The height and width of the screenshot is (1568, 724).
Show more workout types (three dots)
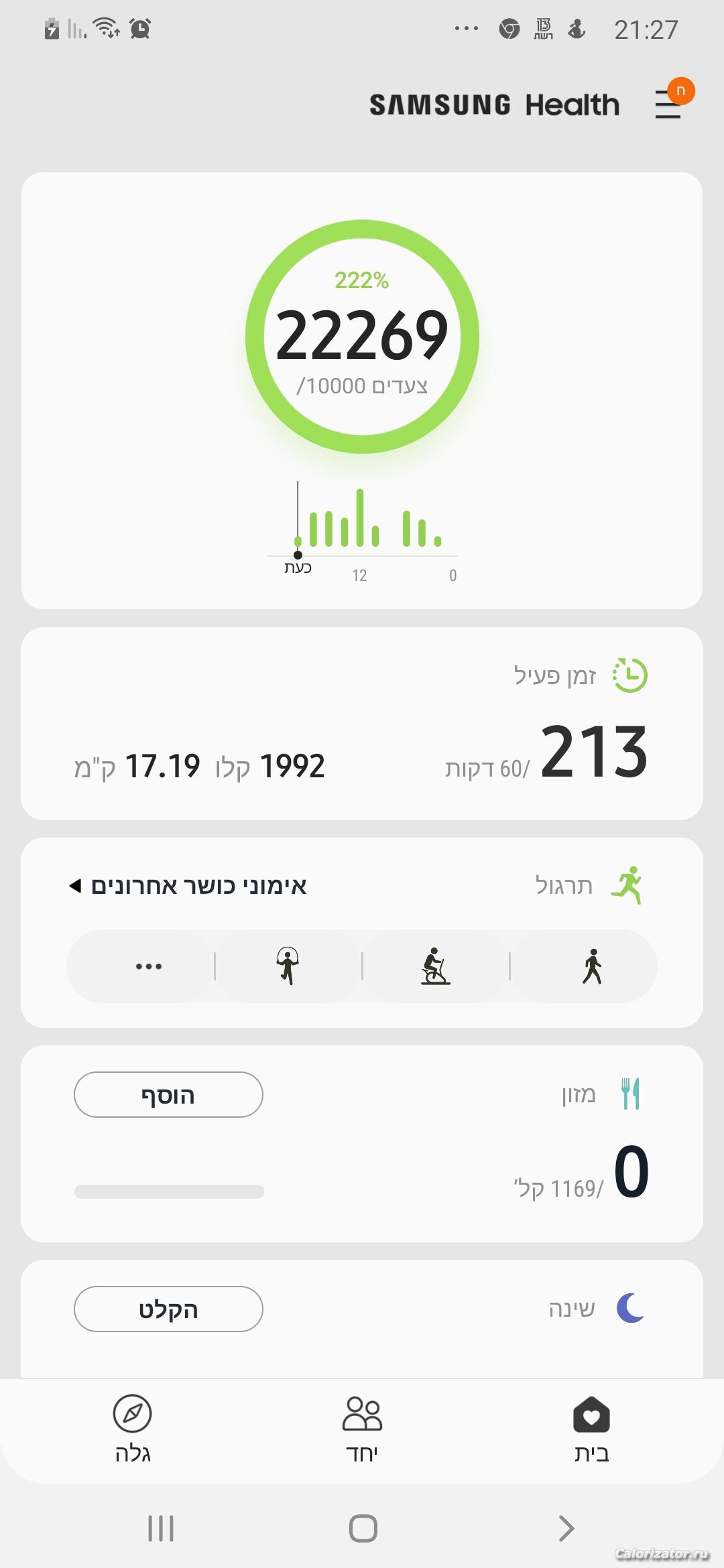coord(148,966)
